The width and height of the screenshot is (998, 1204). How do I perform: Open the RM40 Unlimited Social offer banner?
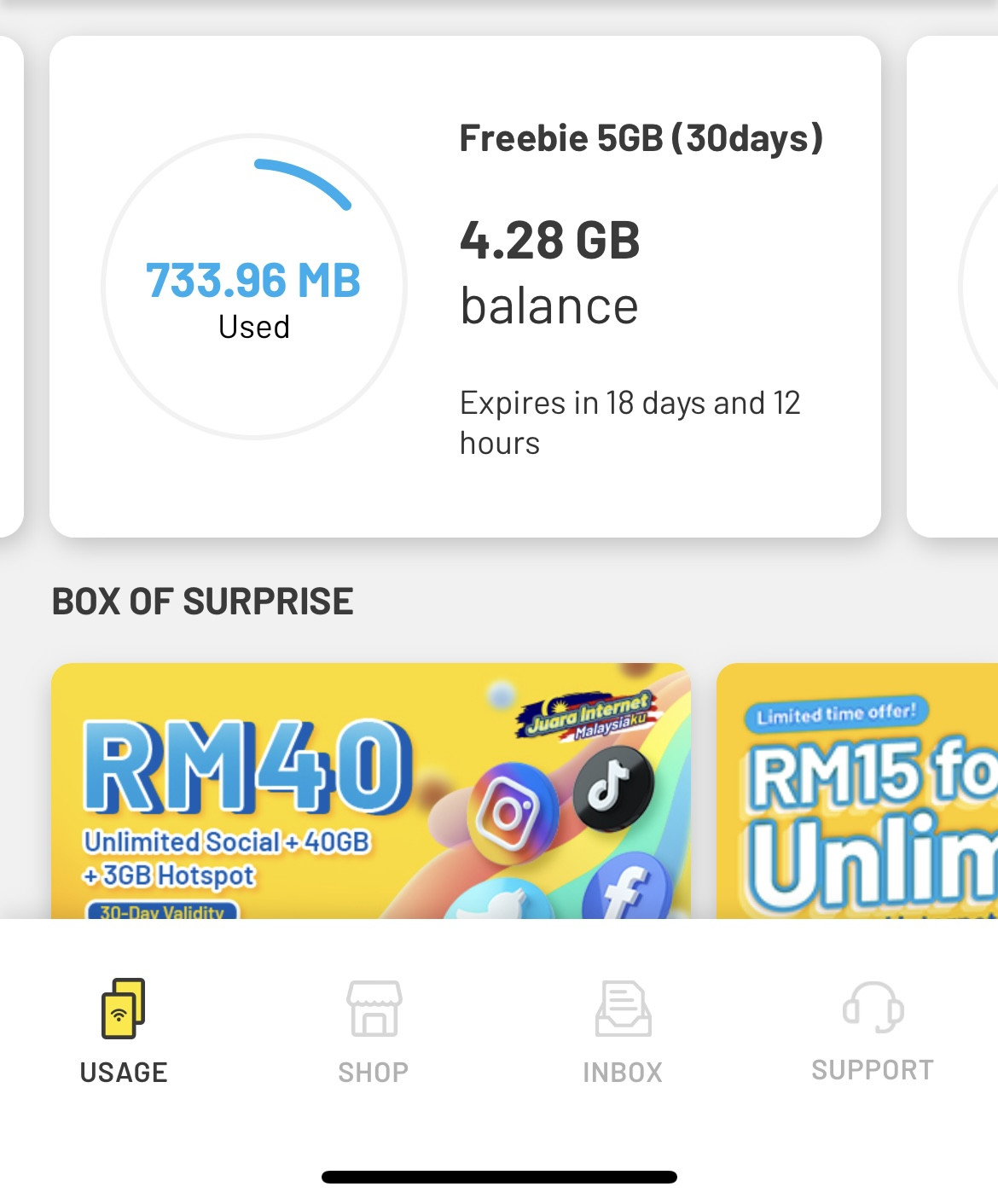371,791
